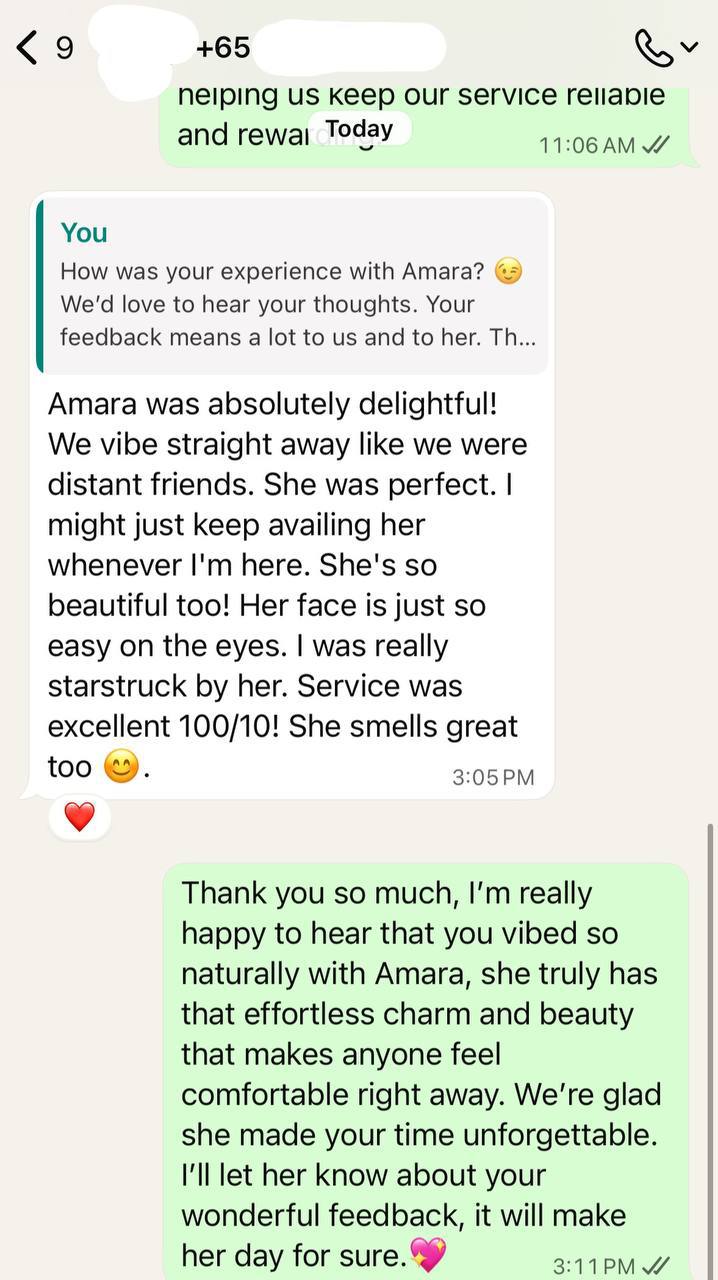This screenshot has height=1280, width=718.
Task: Go back to the chat list
Action: (30, 47)
